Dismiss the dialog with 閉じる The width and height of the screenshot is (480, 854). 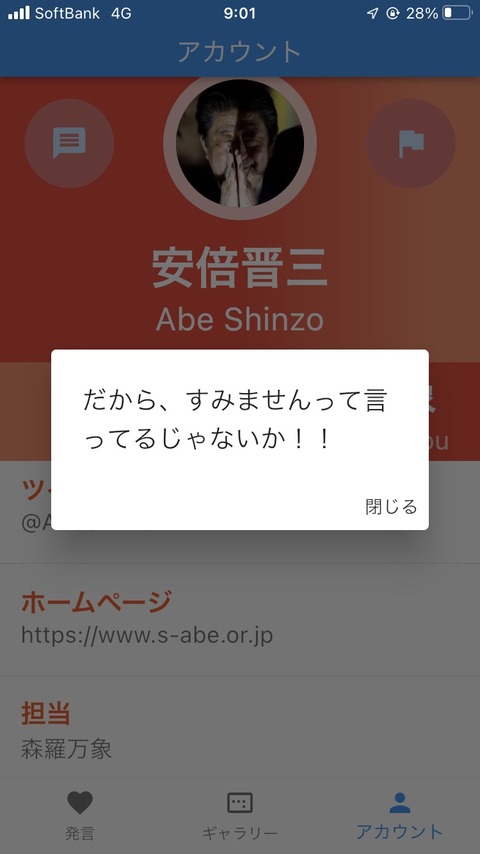point(391,507)
